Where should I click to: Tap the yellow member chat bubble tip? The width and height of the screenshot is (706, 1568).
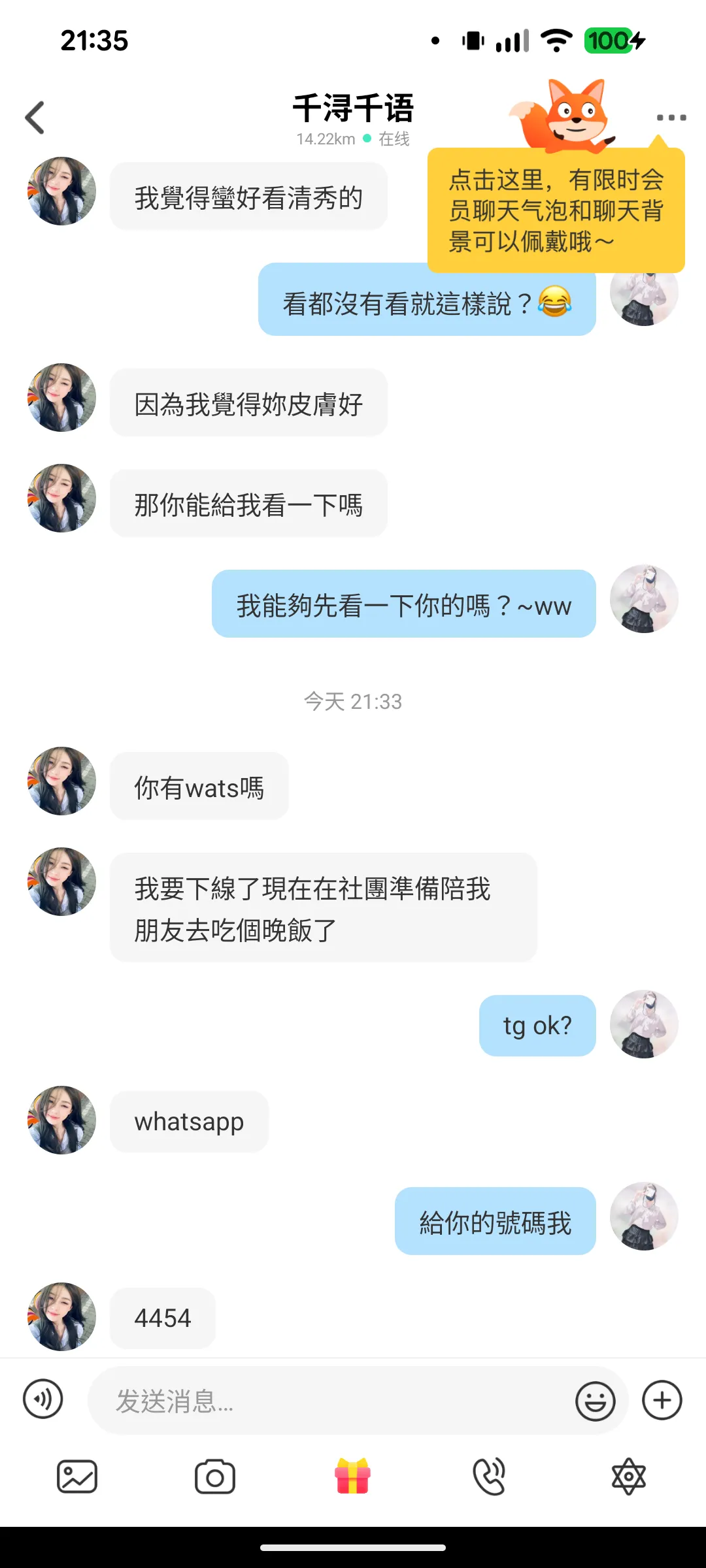(x=556, y=210)
